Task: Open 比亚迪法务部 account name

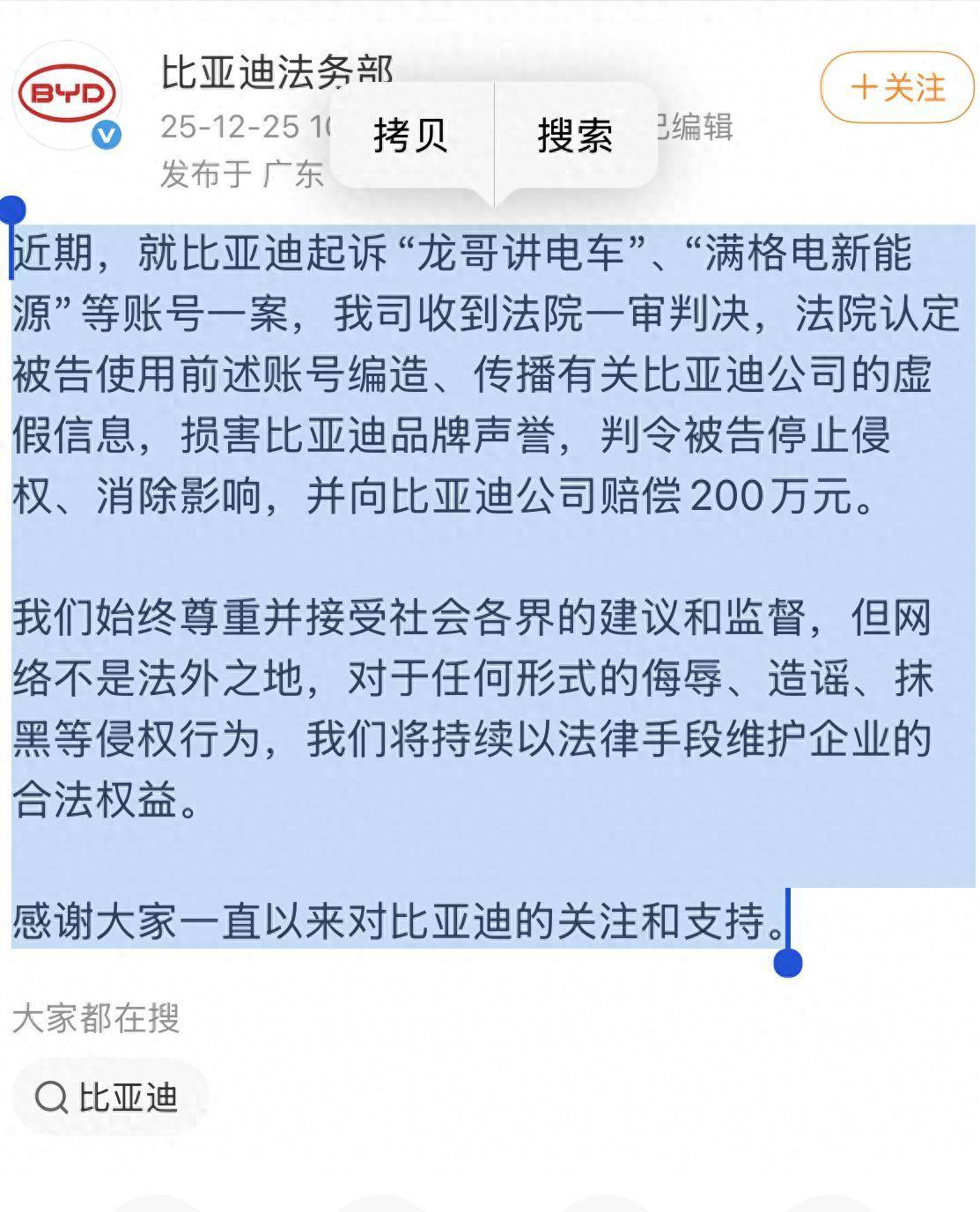Action: [276, 70]
